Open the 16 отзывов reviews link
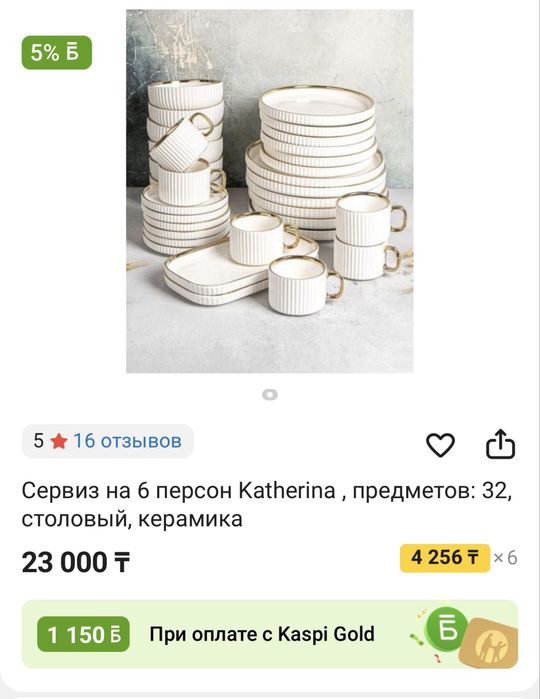 (x=128, y=441)
